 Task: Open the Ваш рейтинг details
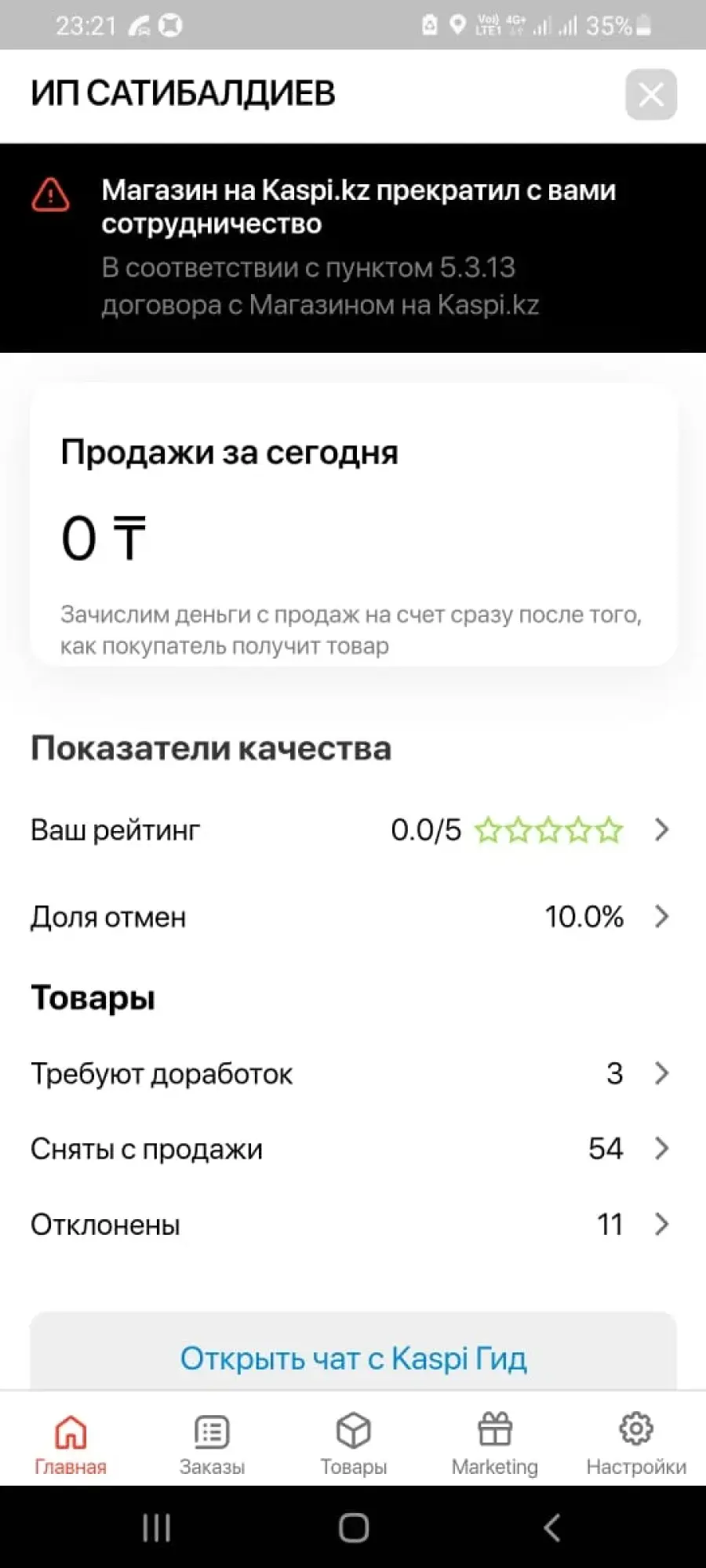353,829
